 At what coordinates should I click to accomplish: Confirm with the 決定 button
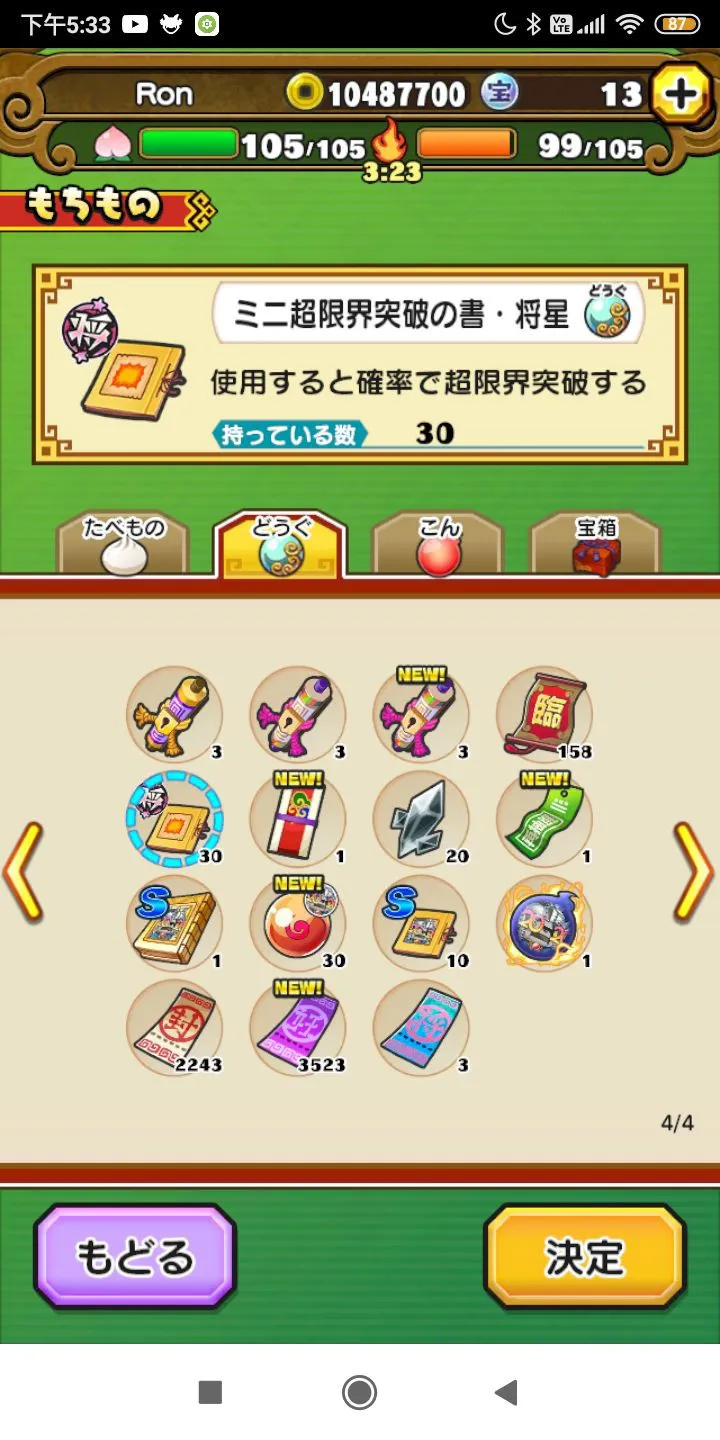[585, 1257]
